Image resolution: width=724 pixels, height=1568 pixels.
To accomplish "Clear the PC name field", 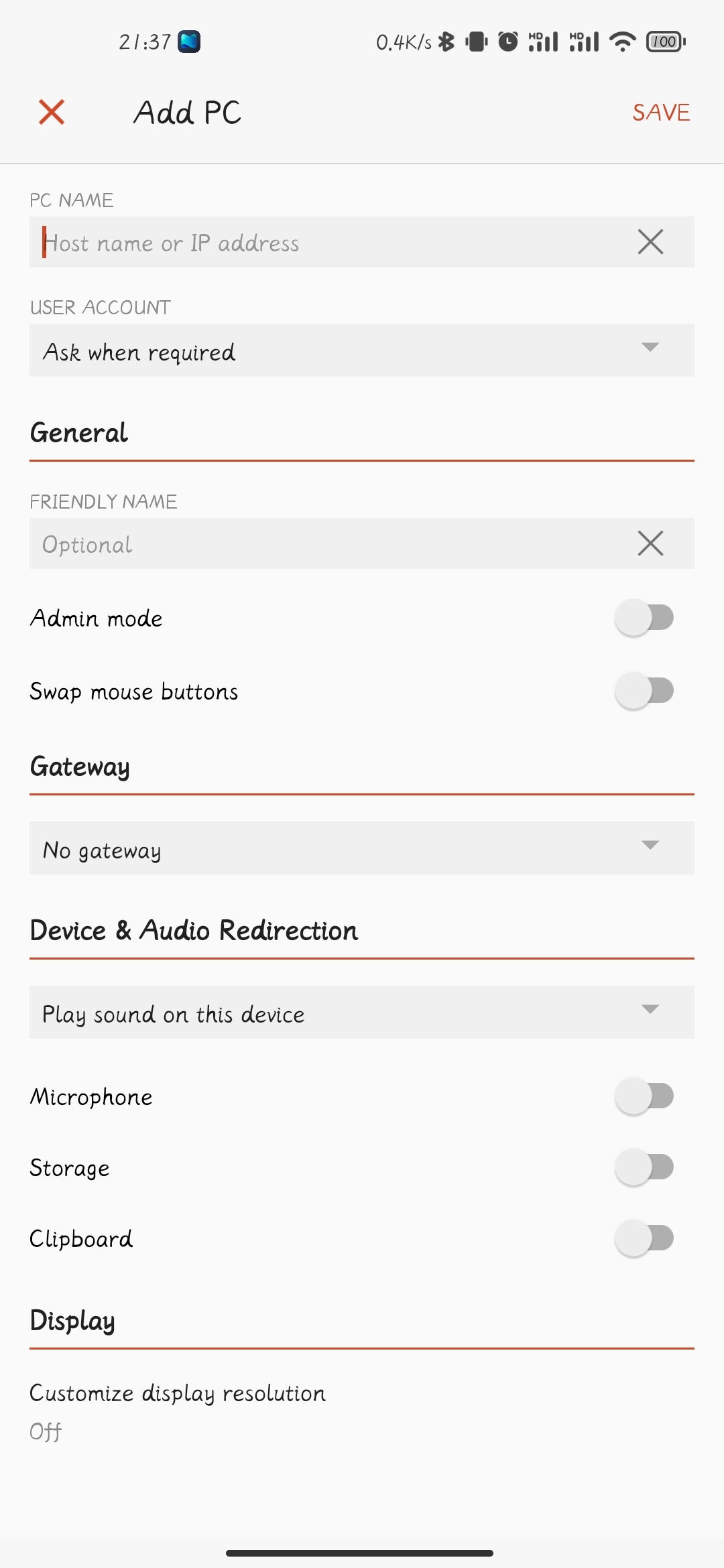I will click(650, 242).
